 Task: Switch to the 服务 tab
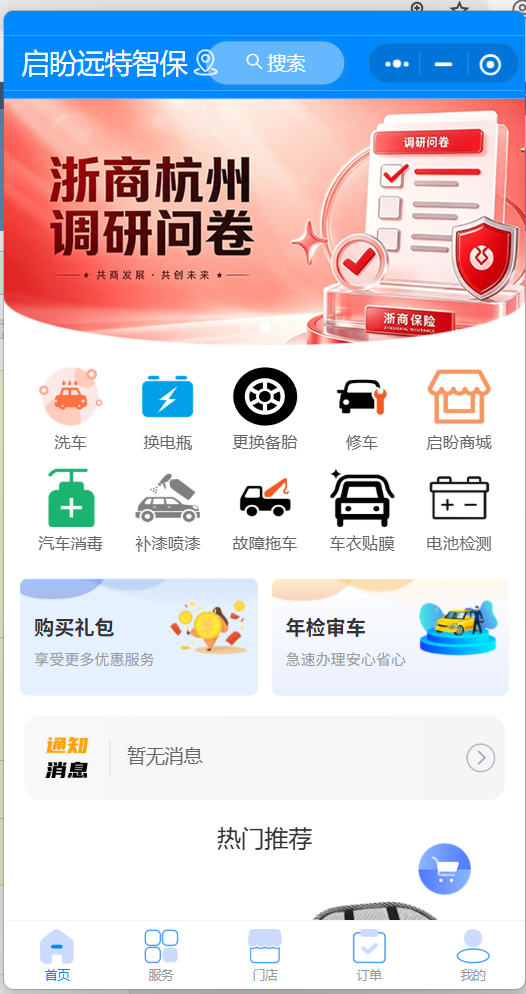[161, 956]
